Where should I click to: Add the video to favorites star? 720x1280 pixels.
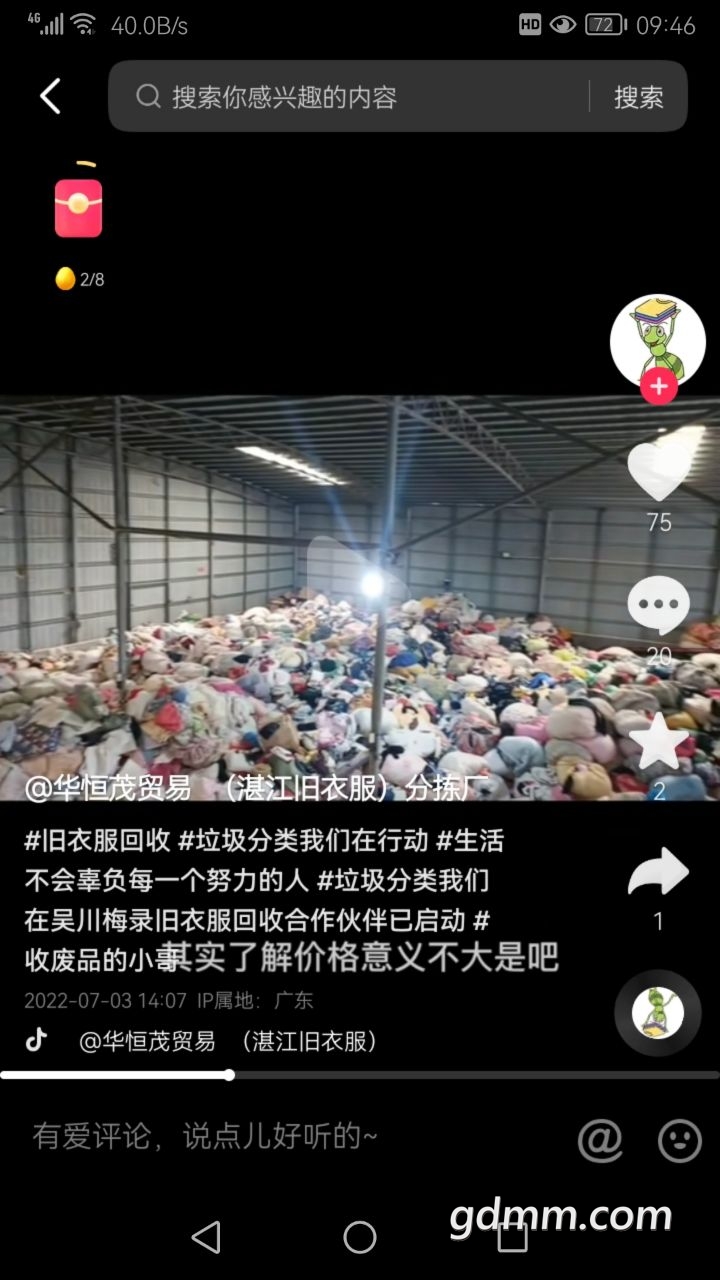(x=658, y=742)
